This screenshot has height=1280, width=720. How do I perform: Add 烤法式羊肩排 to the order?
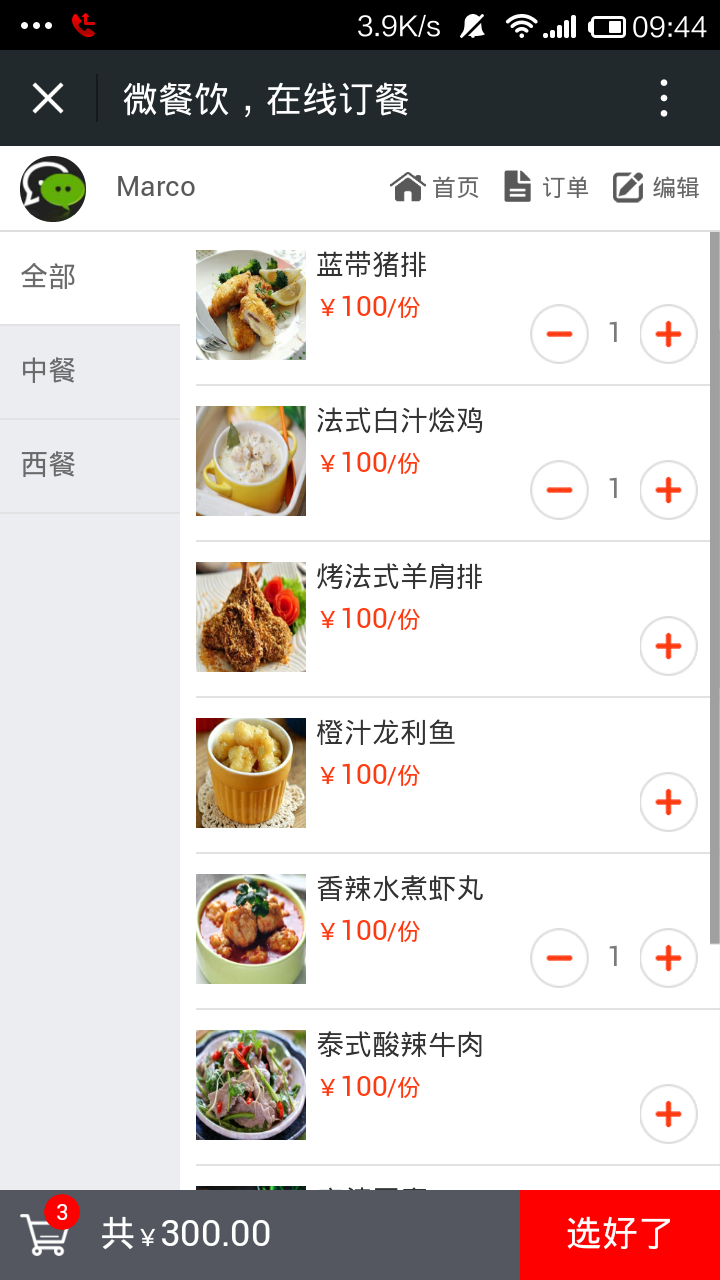(668, 646)
